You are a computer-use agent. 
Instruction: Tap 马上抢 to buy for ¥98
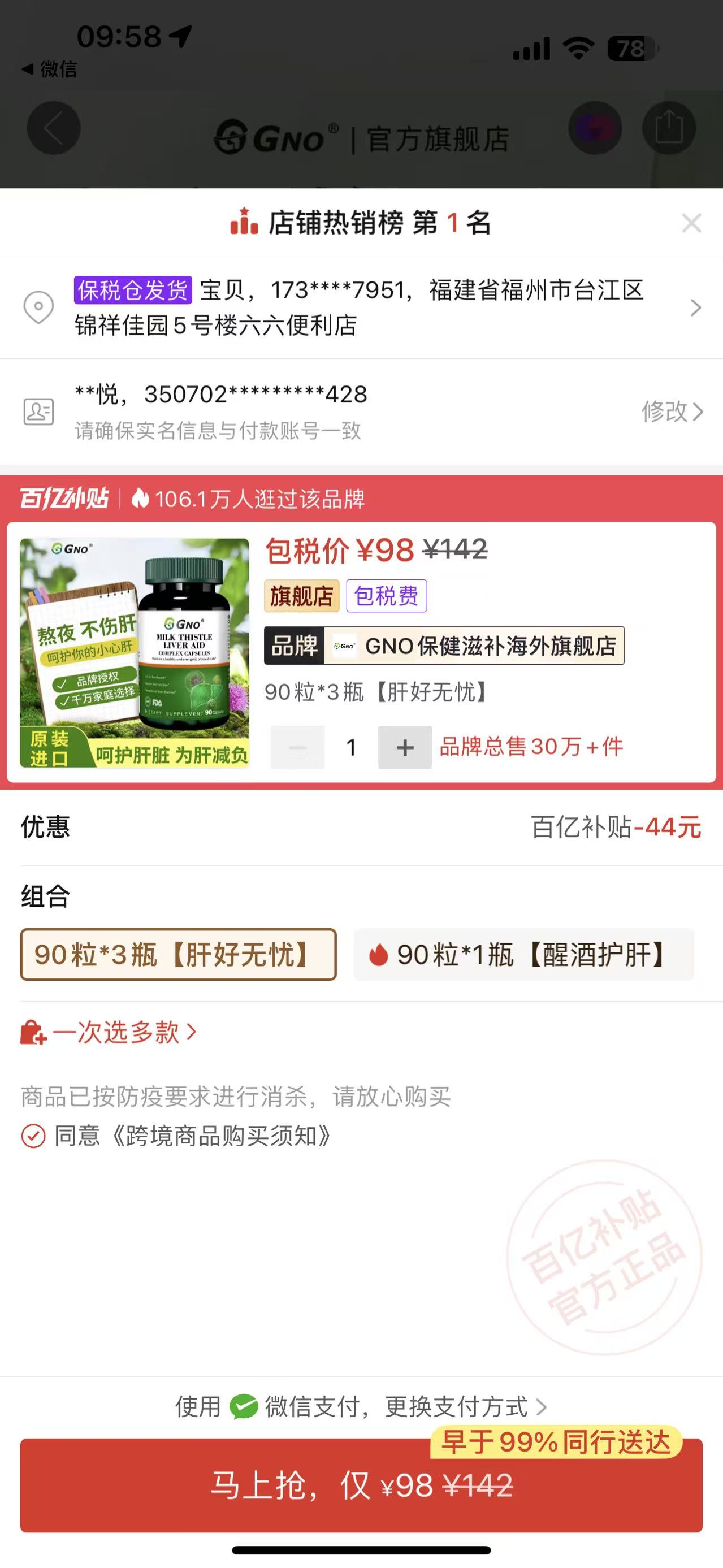coord(362,1485)
